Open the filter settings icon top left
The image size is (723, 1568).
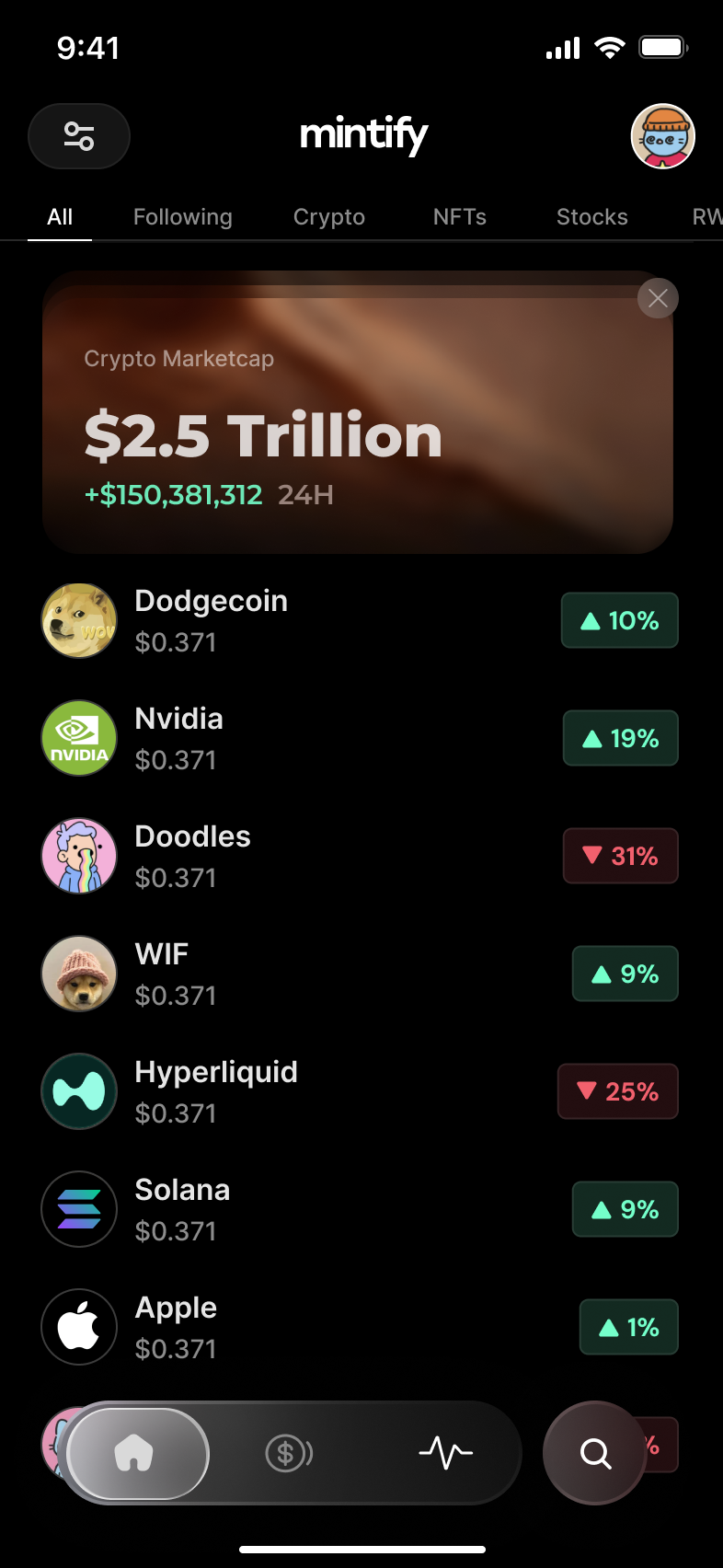click(79, 135)
